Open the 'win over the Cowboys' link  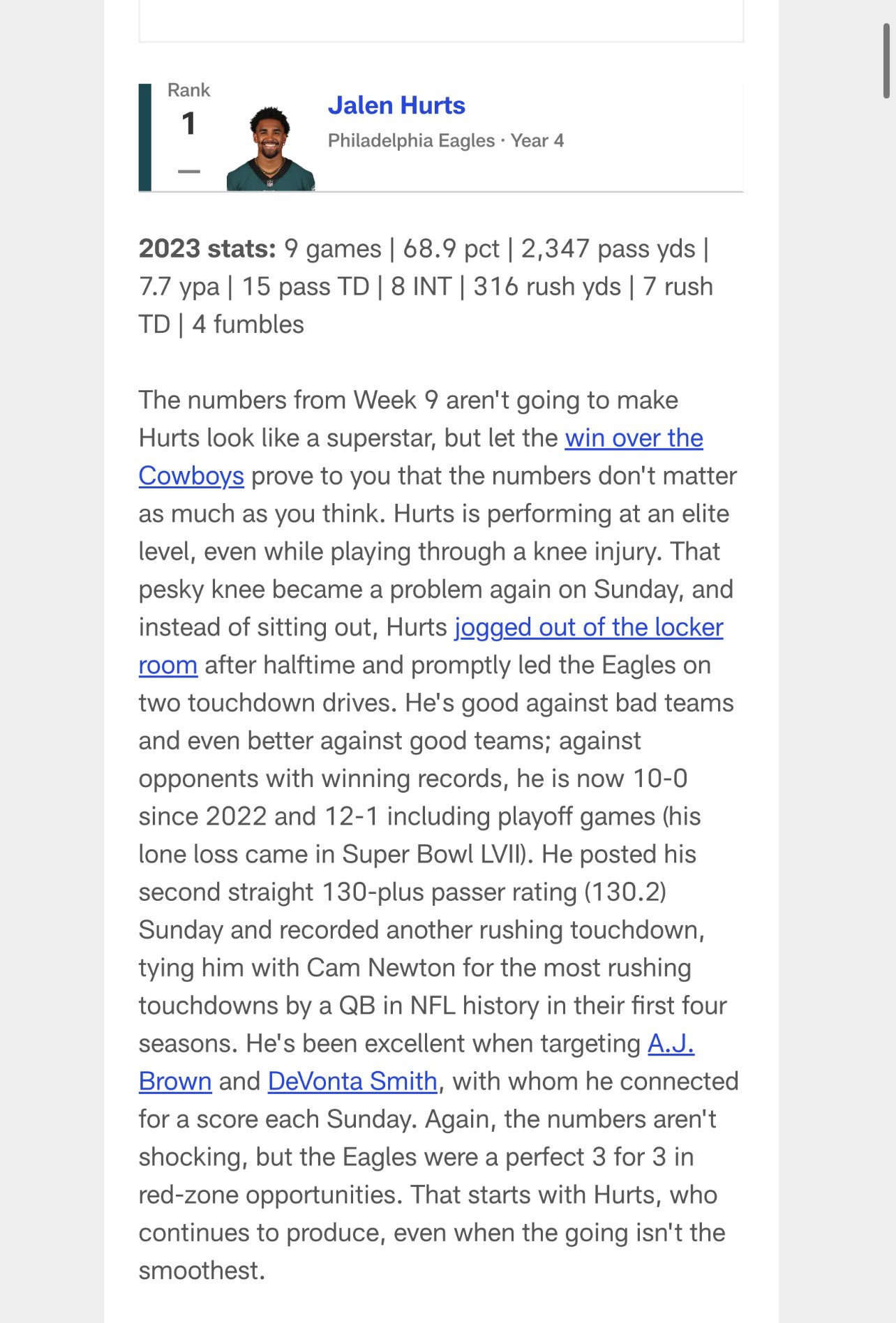coord(633,438)
